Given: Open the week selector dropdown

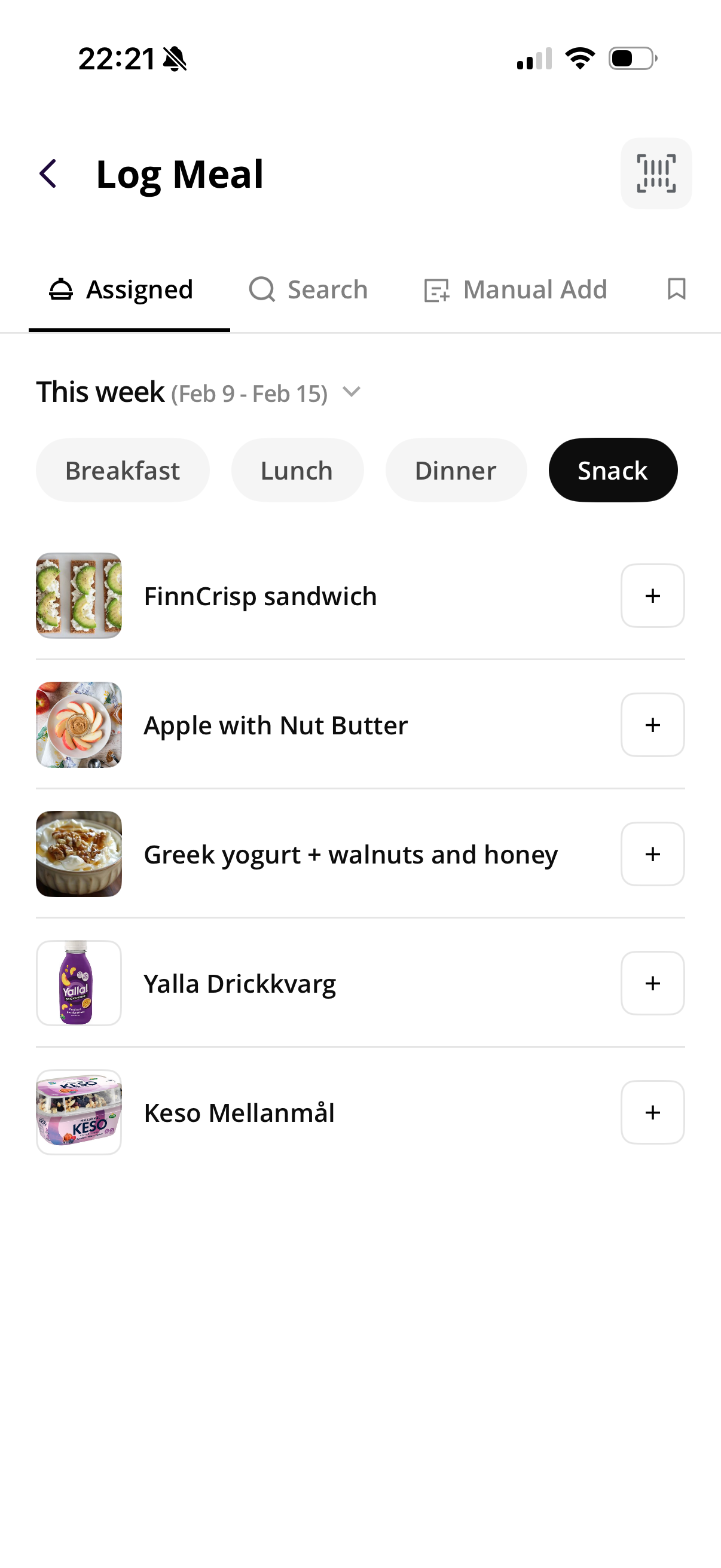Looking at the screenshot, I should point(352,392).
